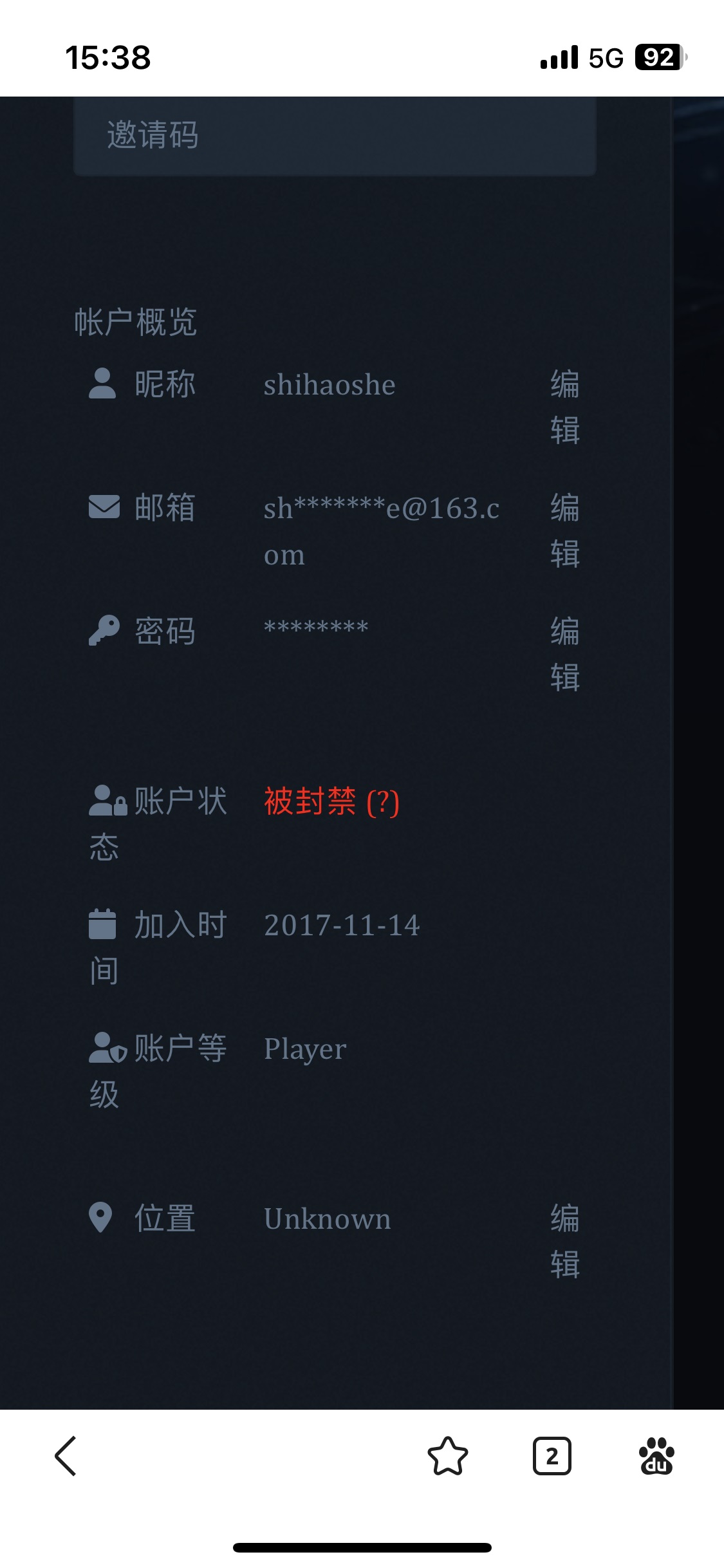Click 编辑 next to 位置 Unknown
Viewport: 724px width, 1568px height.
tap(564, 1241)
